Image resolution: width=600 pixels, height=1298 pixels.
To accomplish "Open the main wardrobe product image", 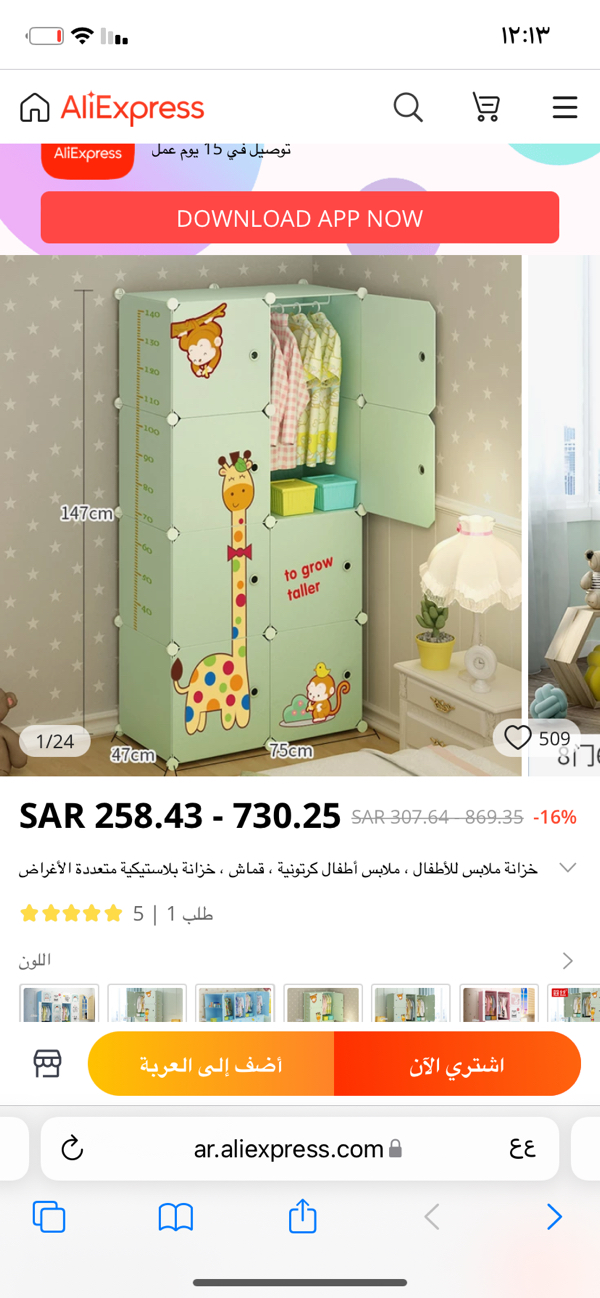I will click(260, 515).
